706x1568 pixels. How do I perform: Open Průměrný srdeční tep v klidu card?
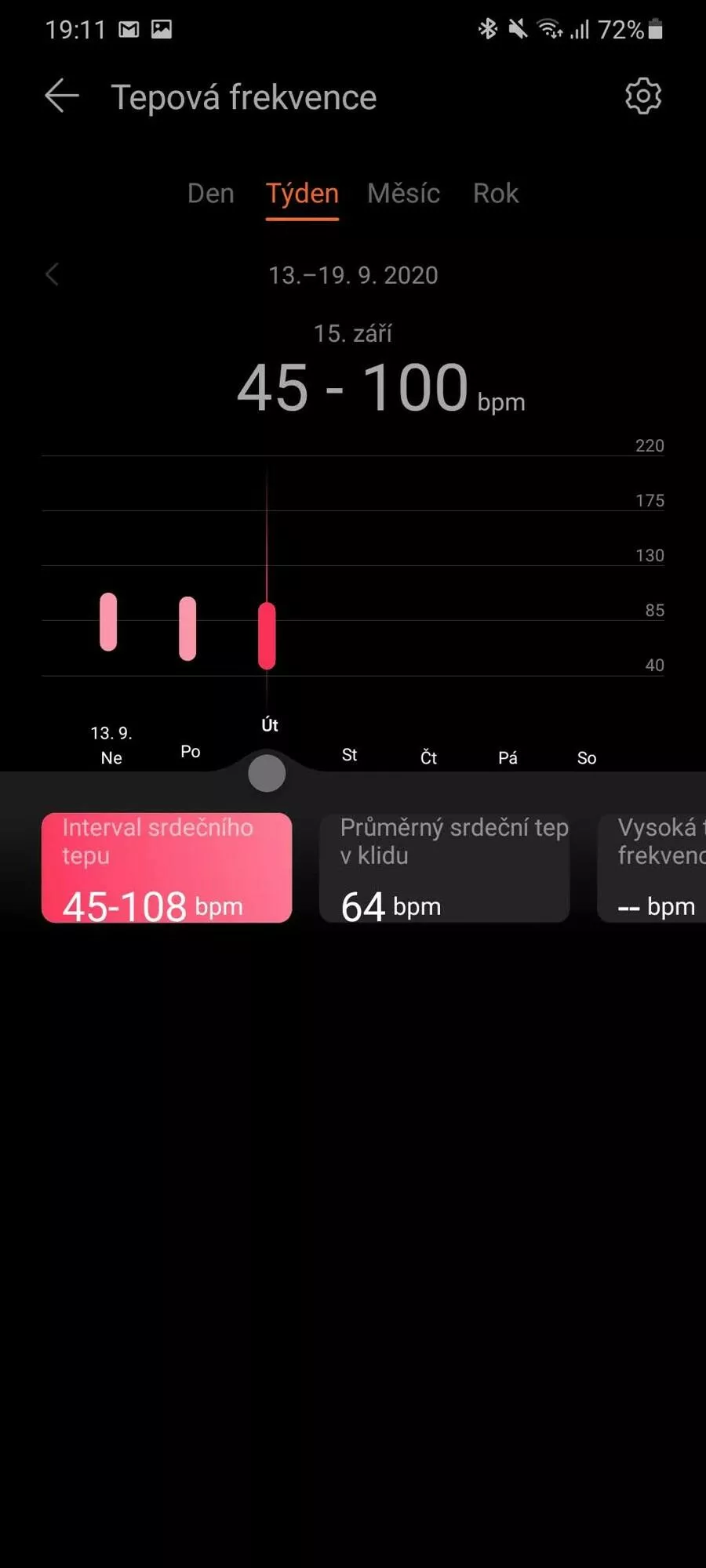click(445, 868)
